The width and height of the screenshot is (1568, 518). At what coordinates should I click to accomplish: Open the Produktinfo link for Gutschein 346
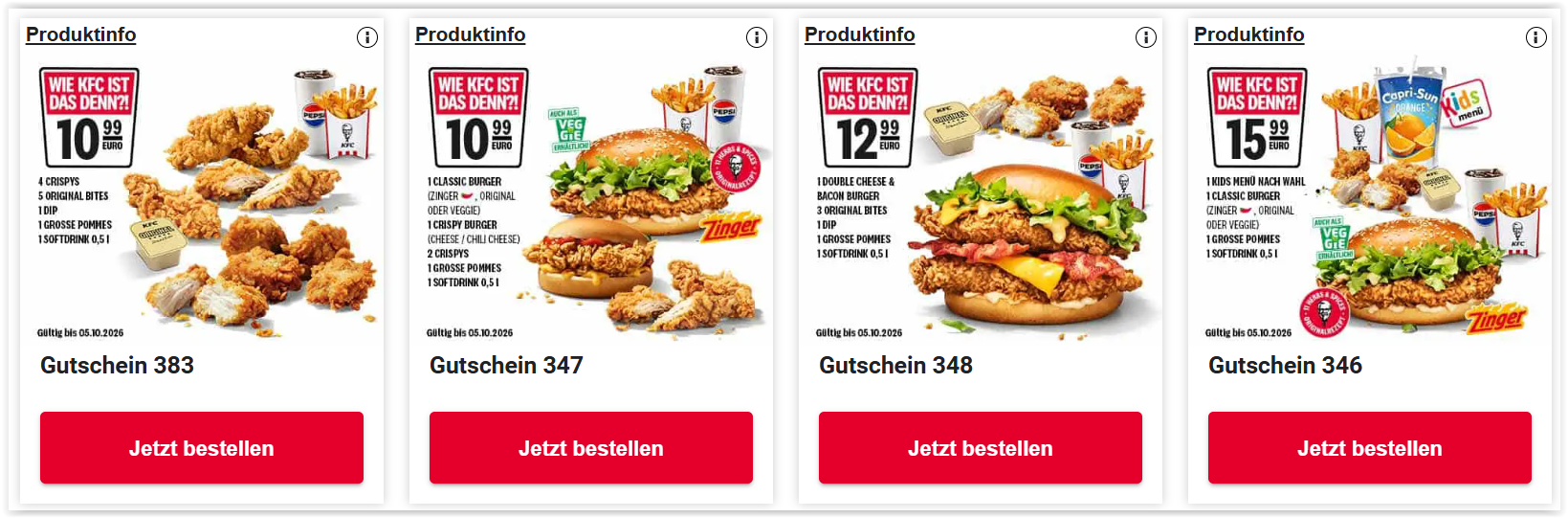[x=1248, y=34]
